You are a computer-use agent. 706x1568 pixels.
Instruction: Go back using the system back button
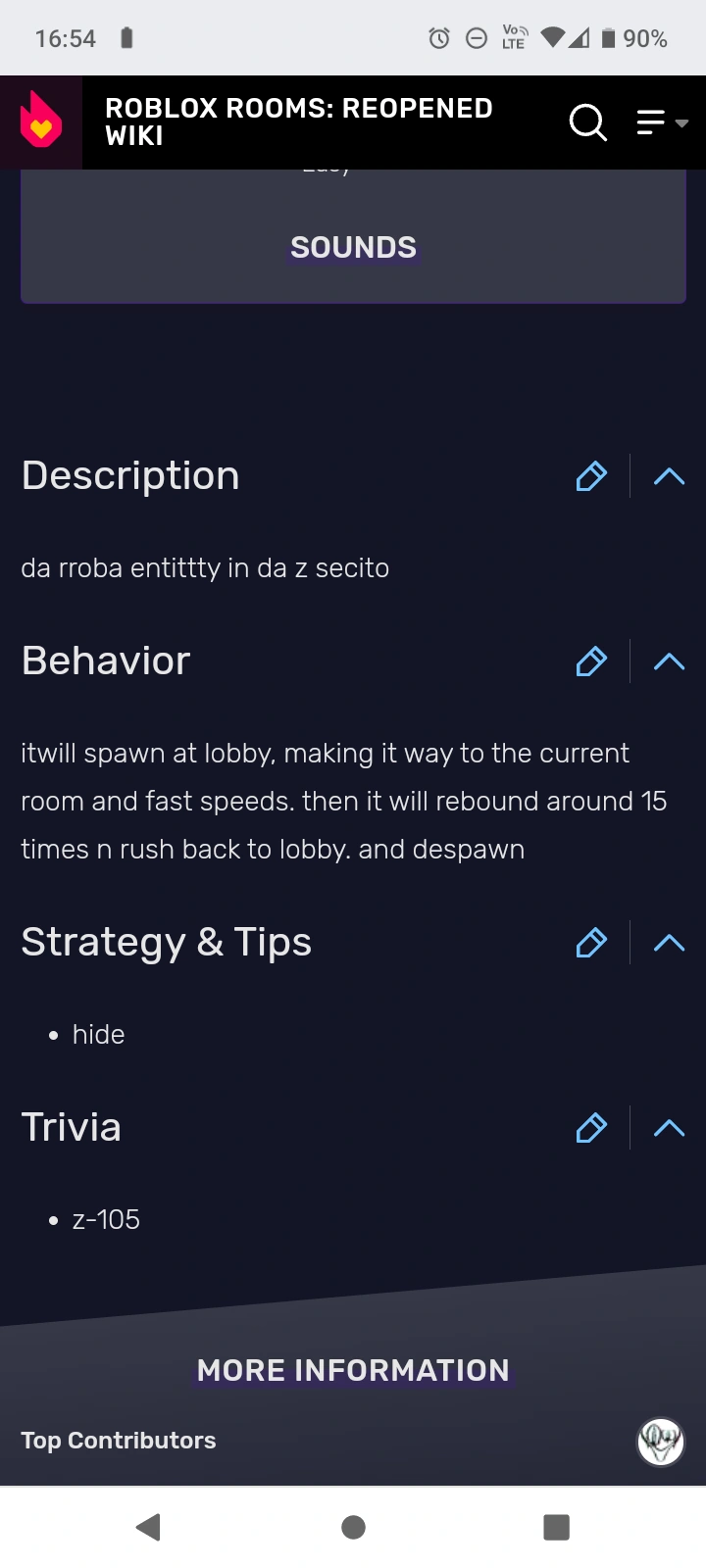[149, 1527]
